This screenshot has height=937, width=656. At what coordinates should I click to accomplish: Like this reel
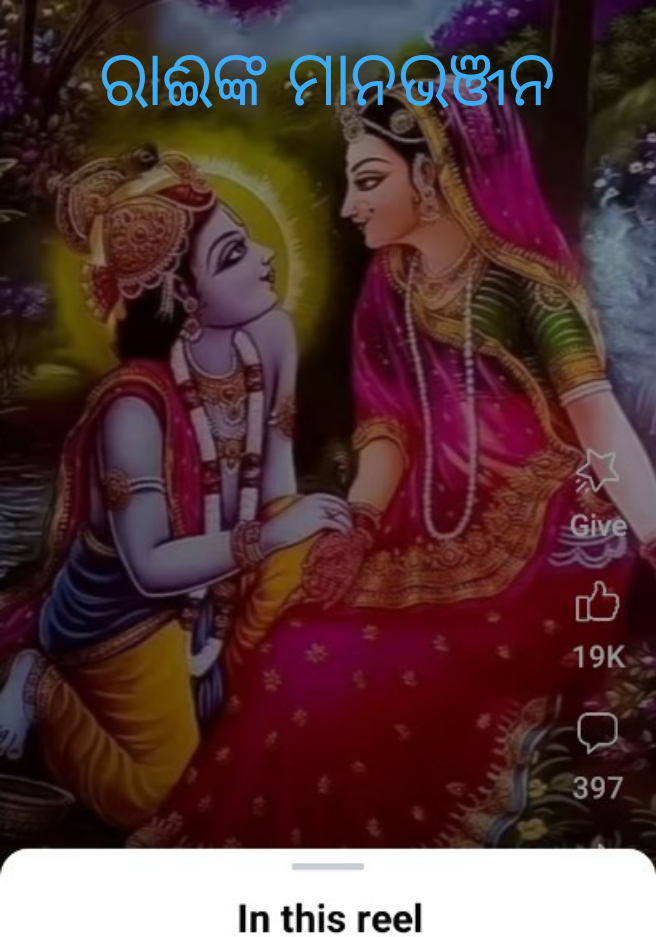(597, 604)
